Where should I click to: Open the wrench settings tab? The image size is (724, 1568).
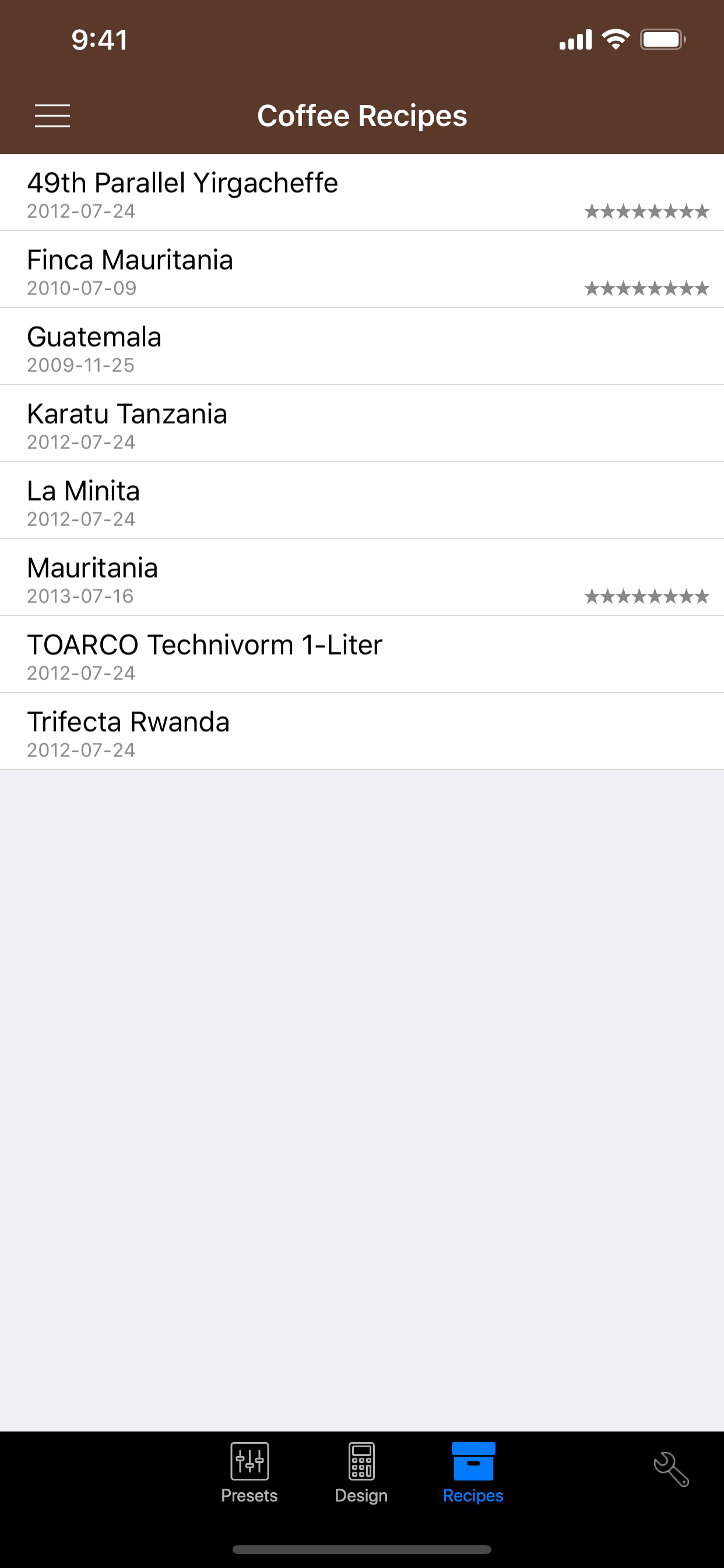pos(671,1469)
